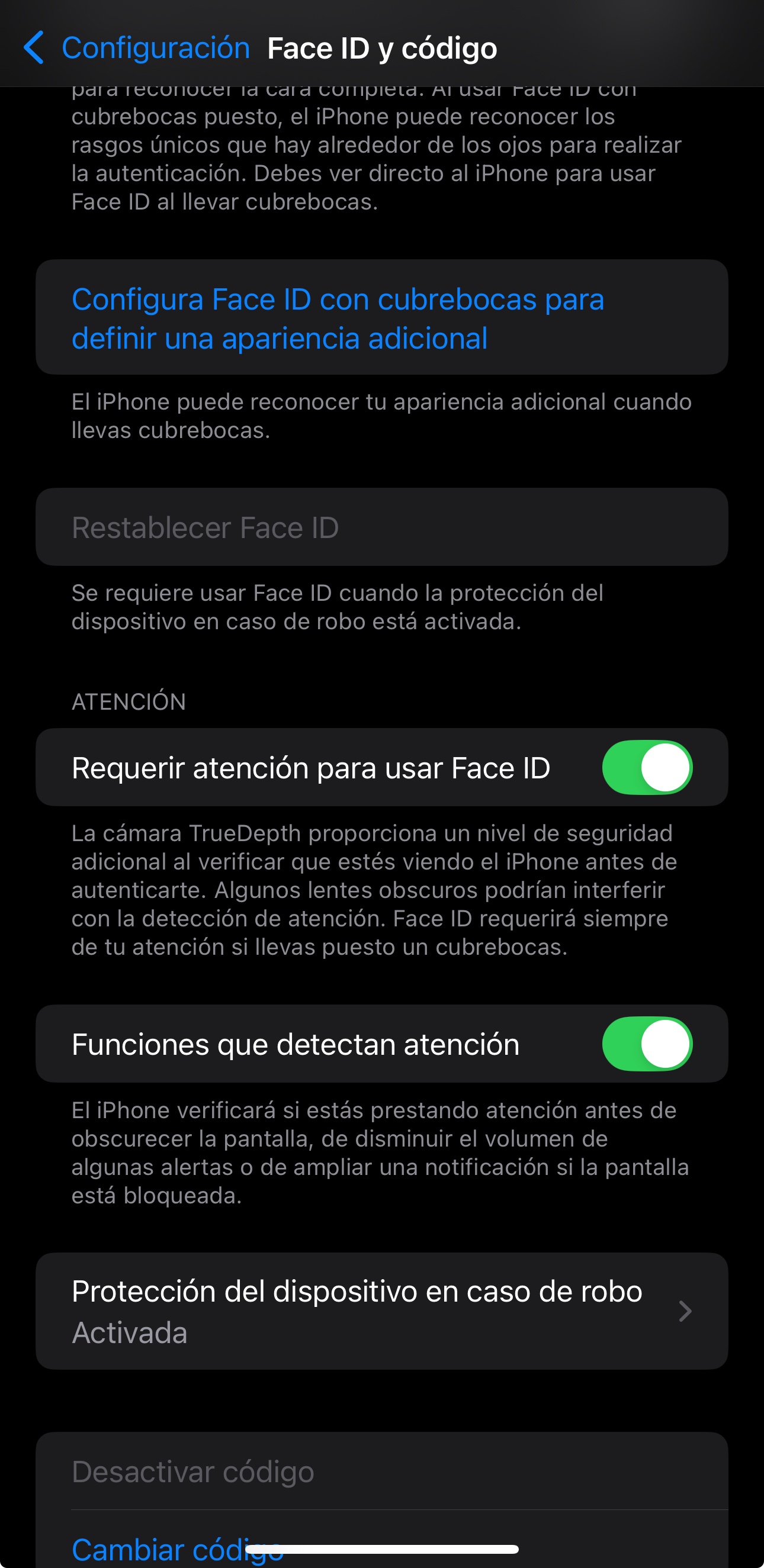The image size is (764, 1568).
Task: Turn off Funciones que detectan atención
Action: tap(646, 1044)
